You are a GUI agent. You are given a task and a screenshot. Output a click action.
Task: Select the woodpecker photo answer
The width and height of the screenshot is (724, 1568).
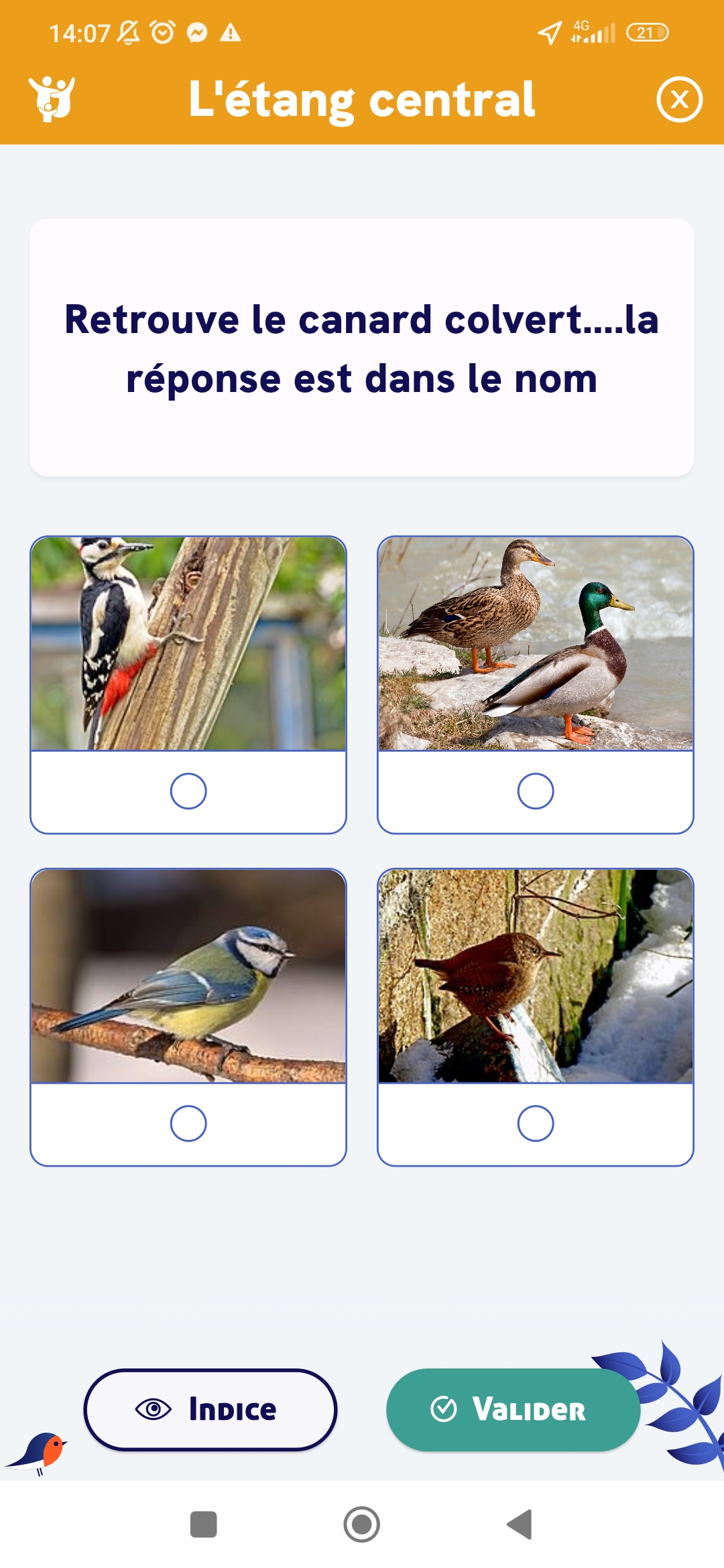click(x=188, y=791)
